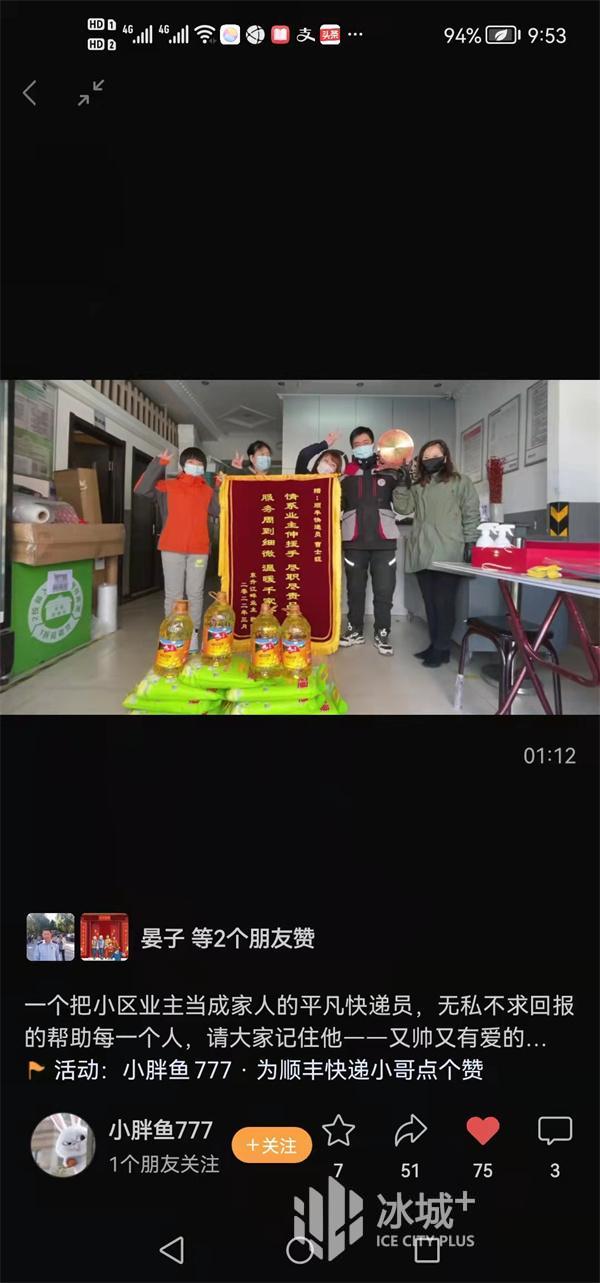Follow 小胖鱼777 with the 关注 button
Image resolution: width=600 pixels, height=1283 pixels.
click(x=272, y=1145)
